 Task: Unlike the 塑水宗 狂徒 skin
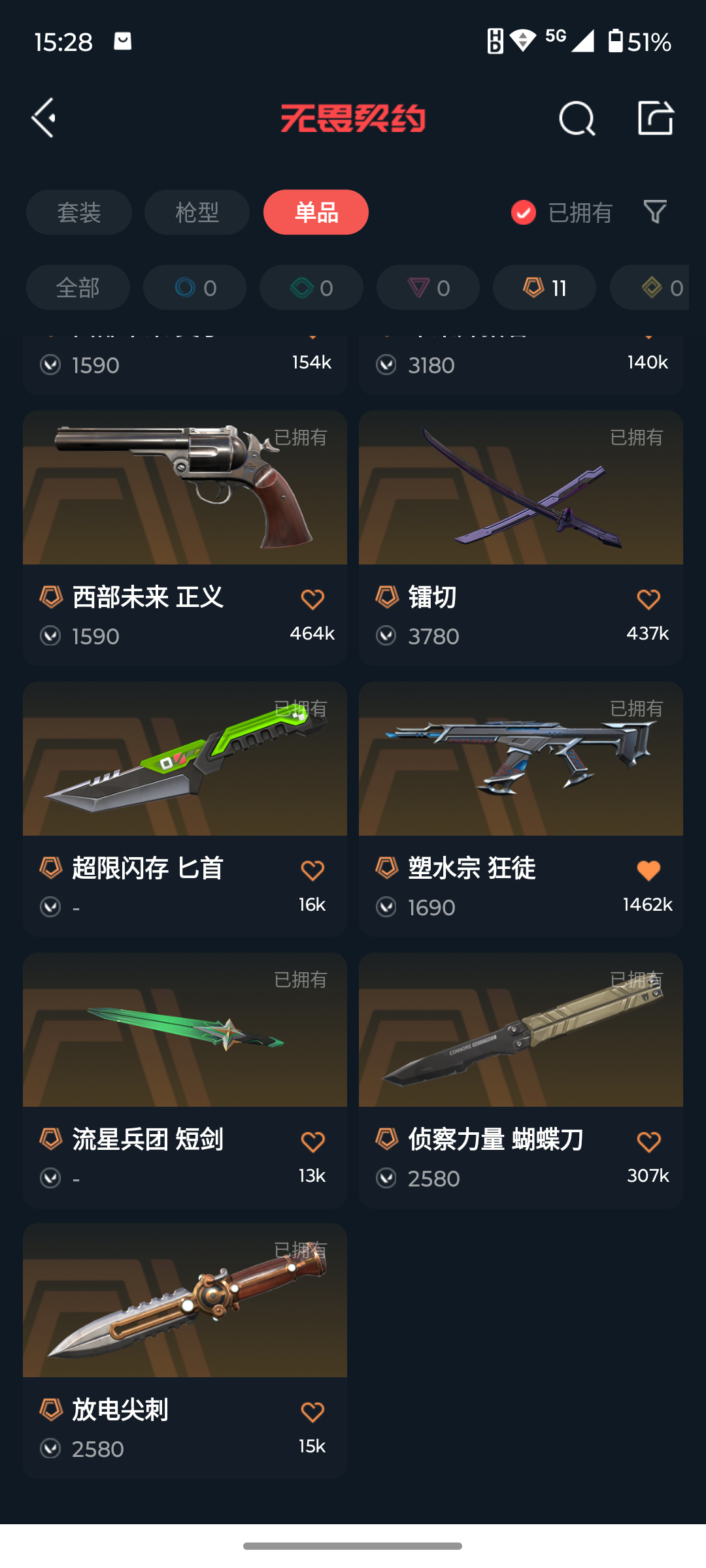pos(648,870)
